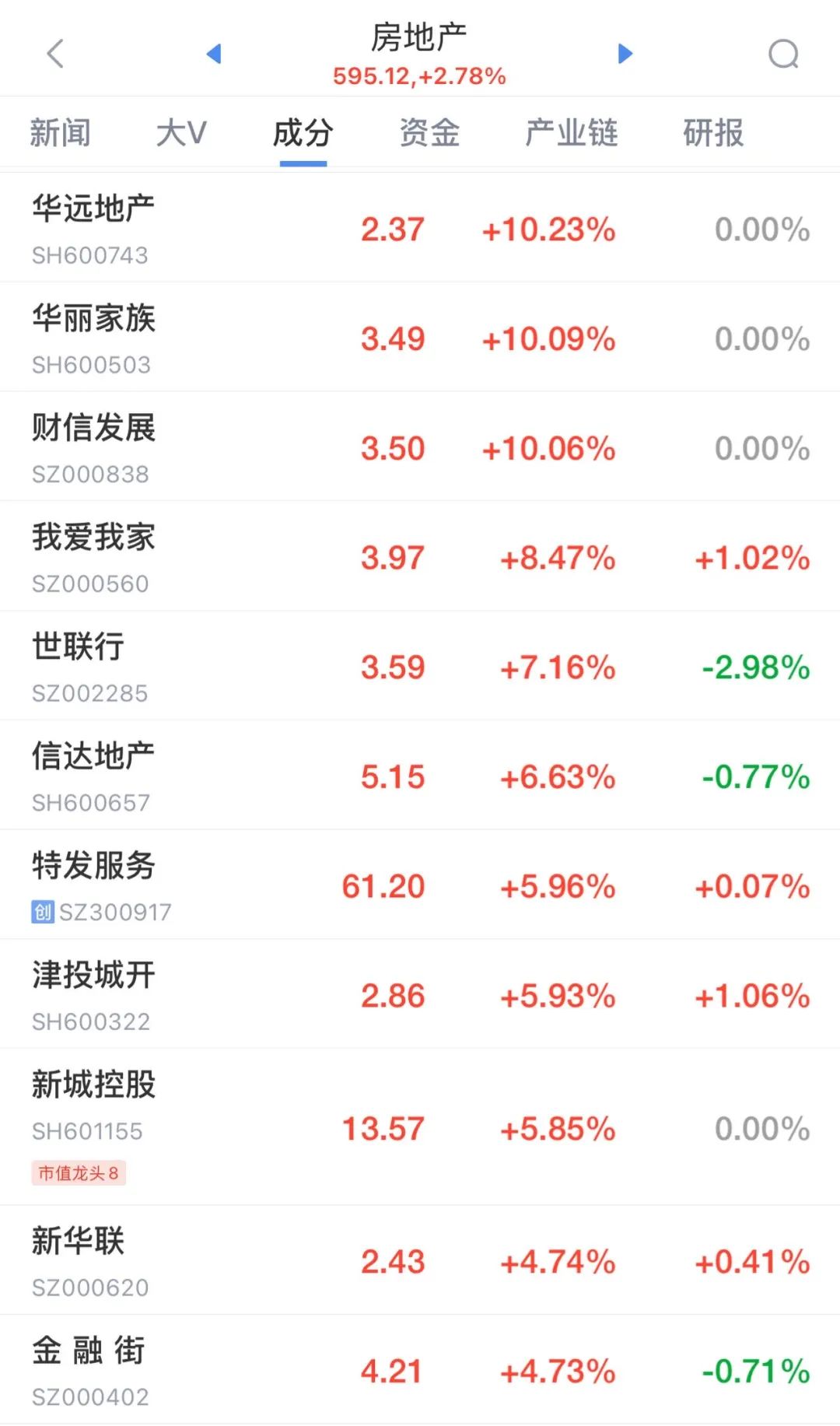Select the stock 华远地产
Screen dimensions: 840x1426
pyautogui.click(x=95, y=207)
